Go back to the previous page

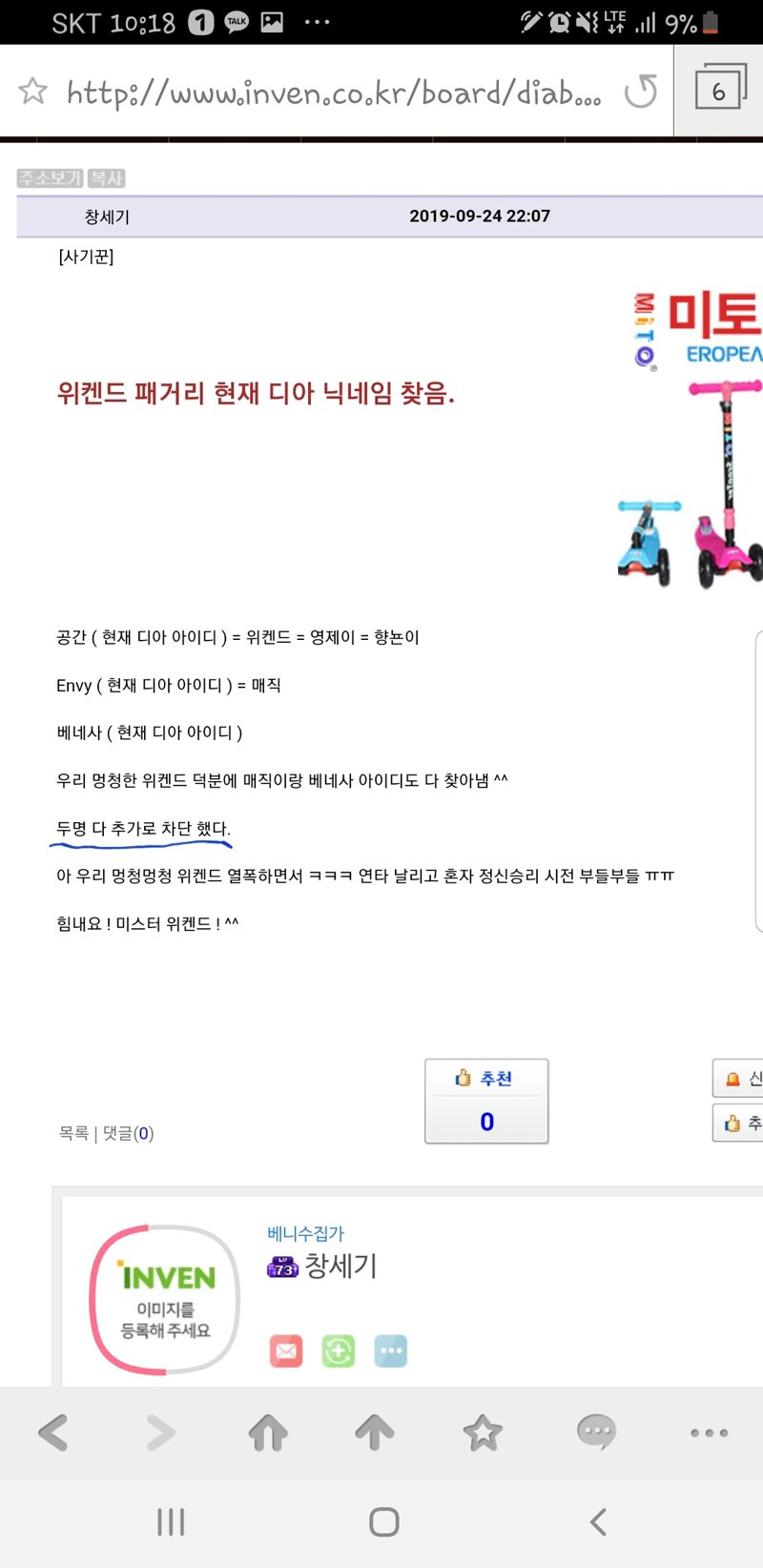click(53, 1432)
